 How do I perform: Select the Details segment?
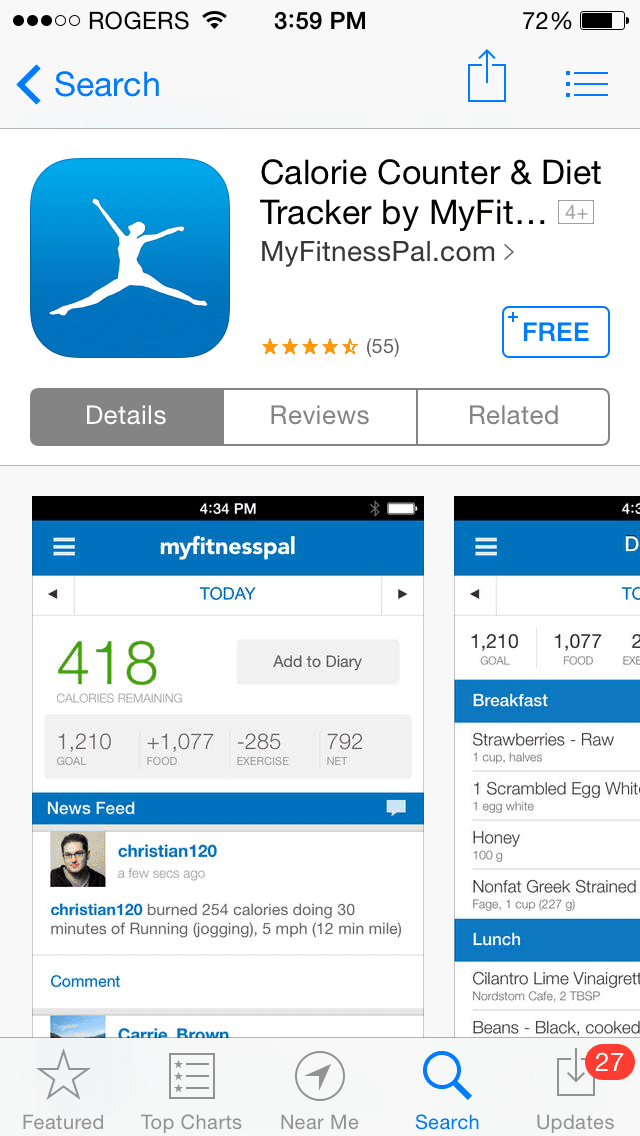click(127, 417)
